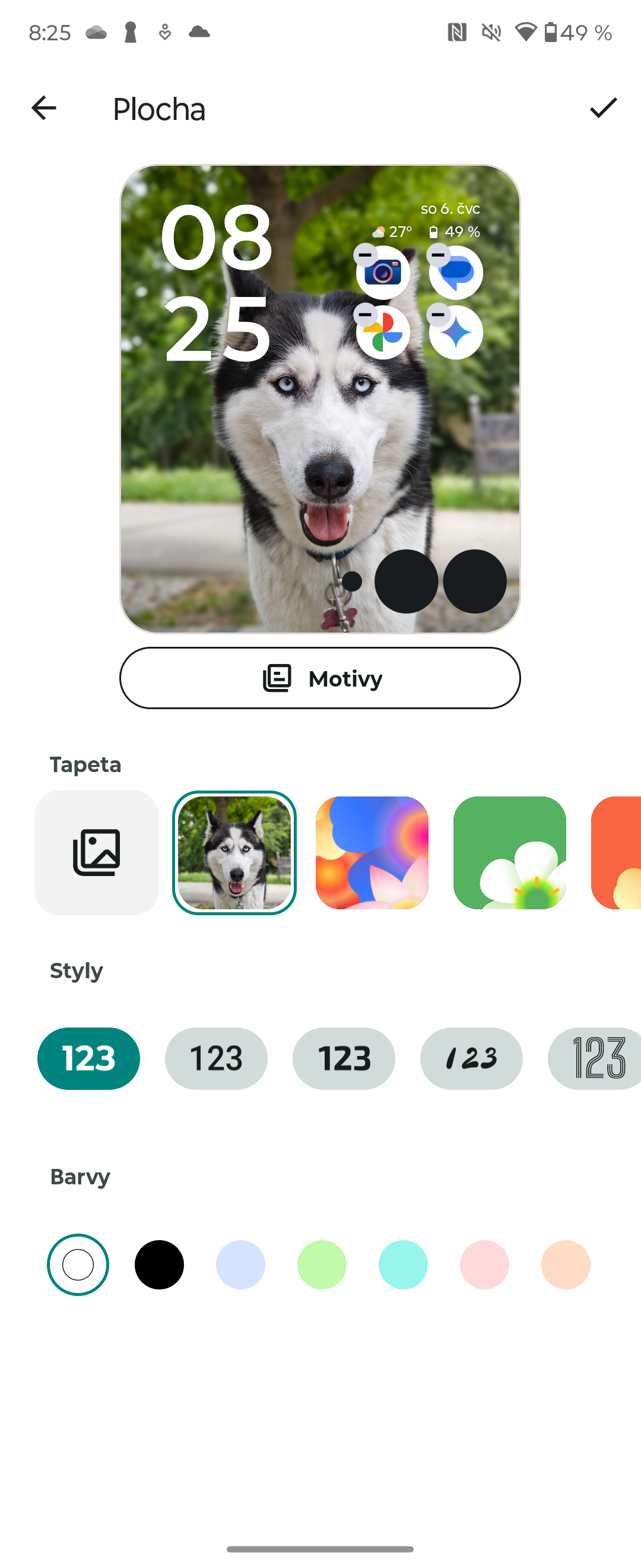Image resolution: width=641 pixels, height=1568 pixels.
Task: Remove the camera shortcut from the preview
Action: coord(366,254)
